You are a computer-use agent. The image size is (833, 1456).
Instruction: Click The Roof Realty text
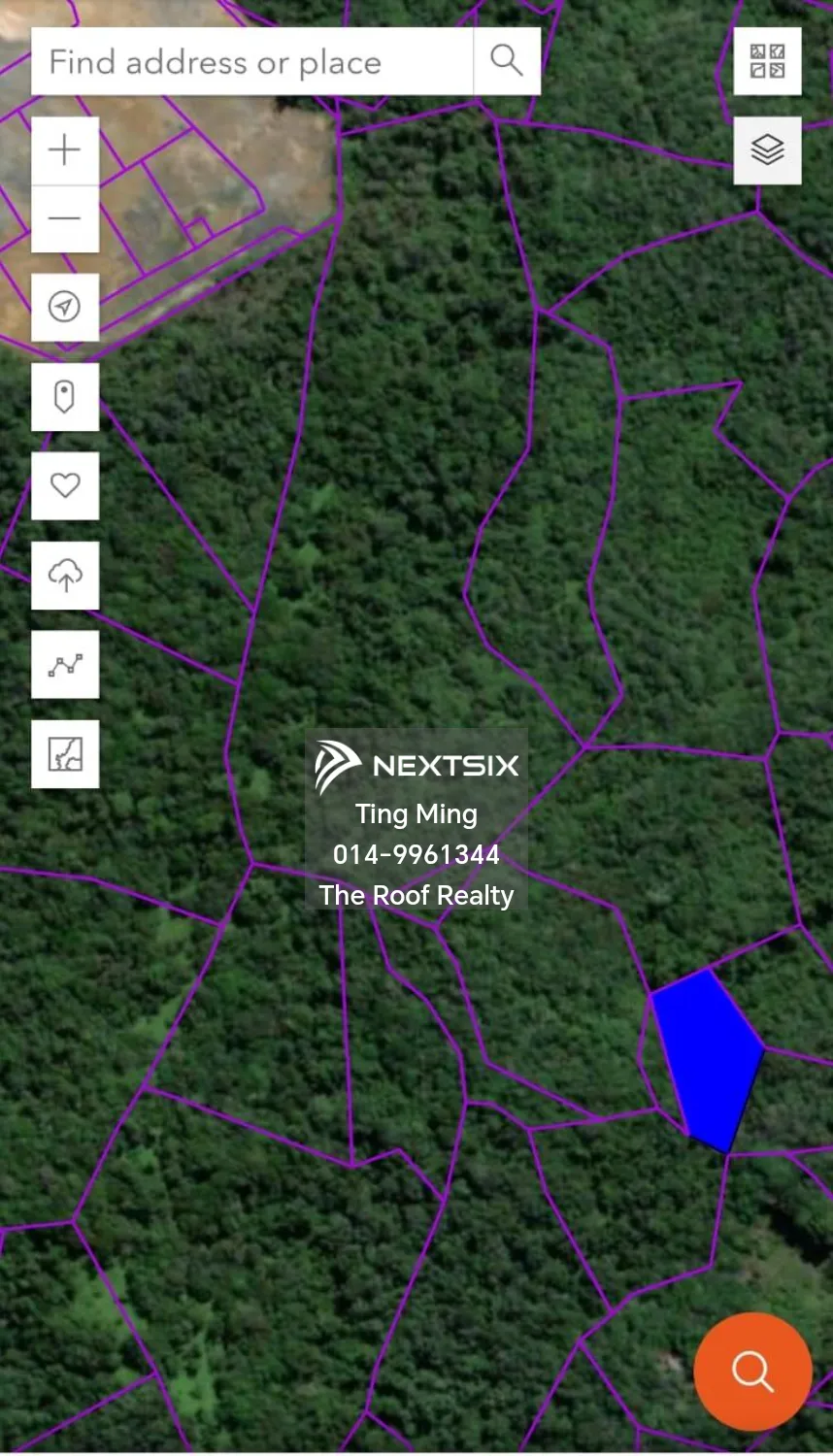click(x=416, y=896)
